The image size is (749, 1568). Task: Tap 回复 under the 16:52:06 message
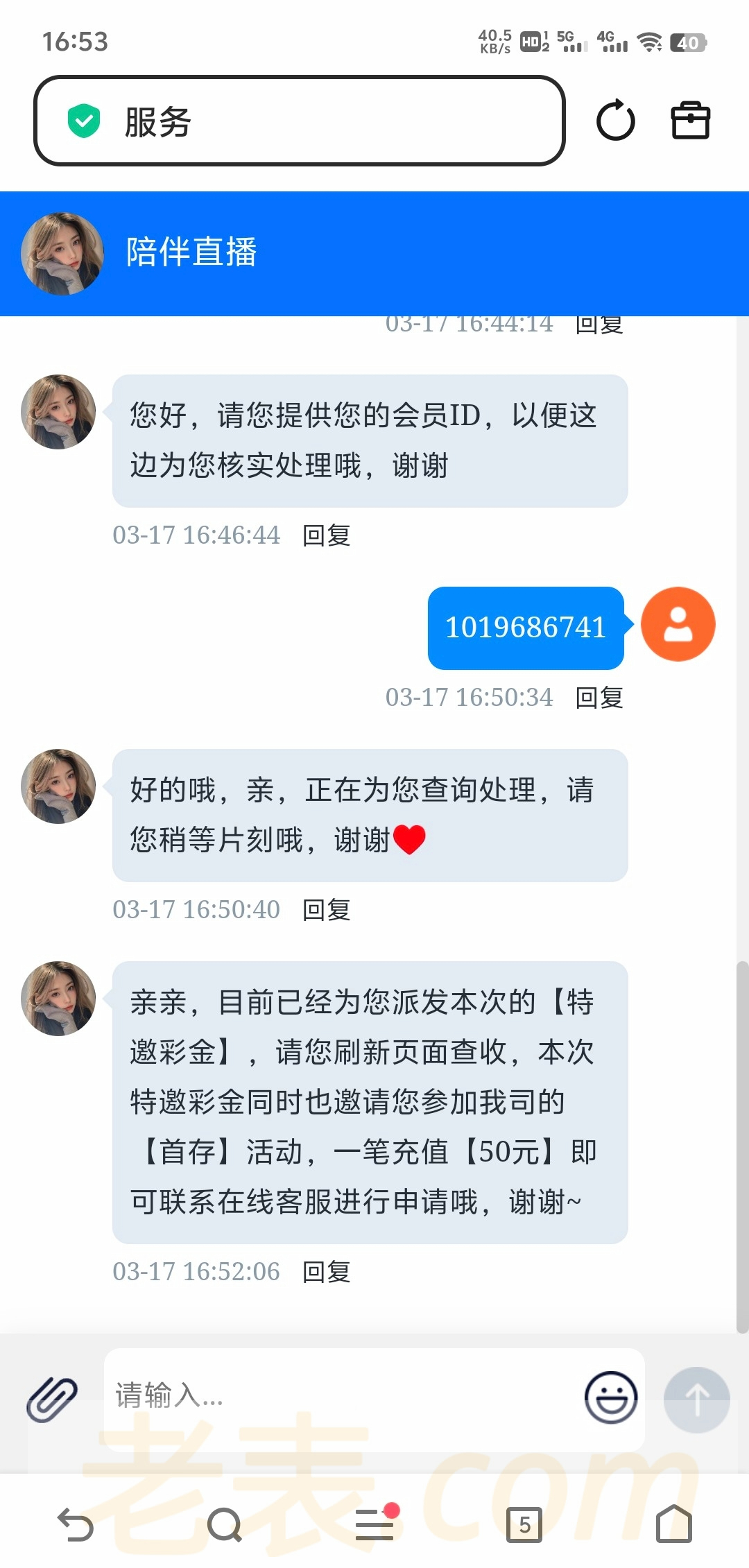[326, 1272]
